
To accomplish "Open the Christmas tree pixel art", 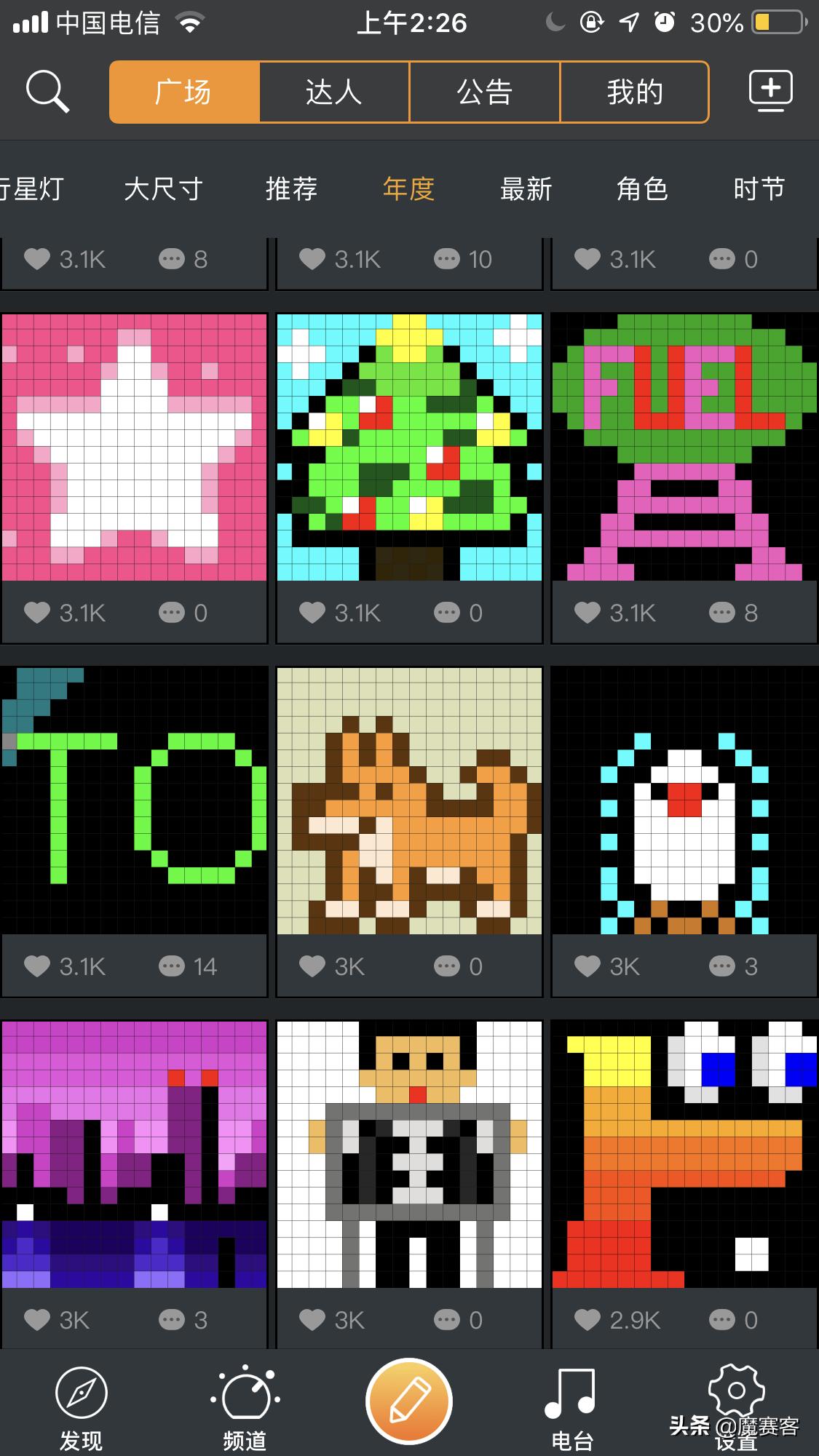I will tap(410, 447).
